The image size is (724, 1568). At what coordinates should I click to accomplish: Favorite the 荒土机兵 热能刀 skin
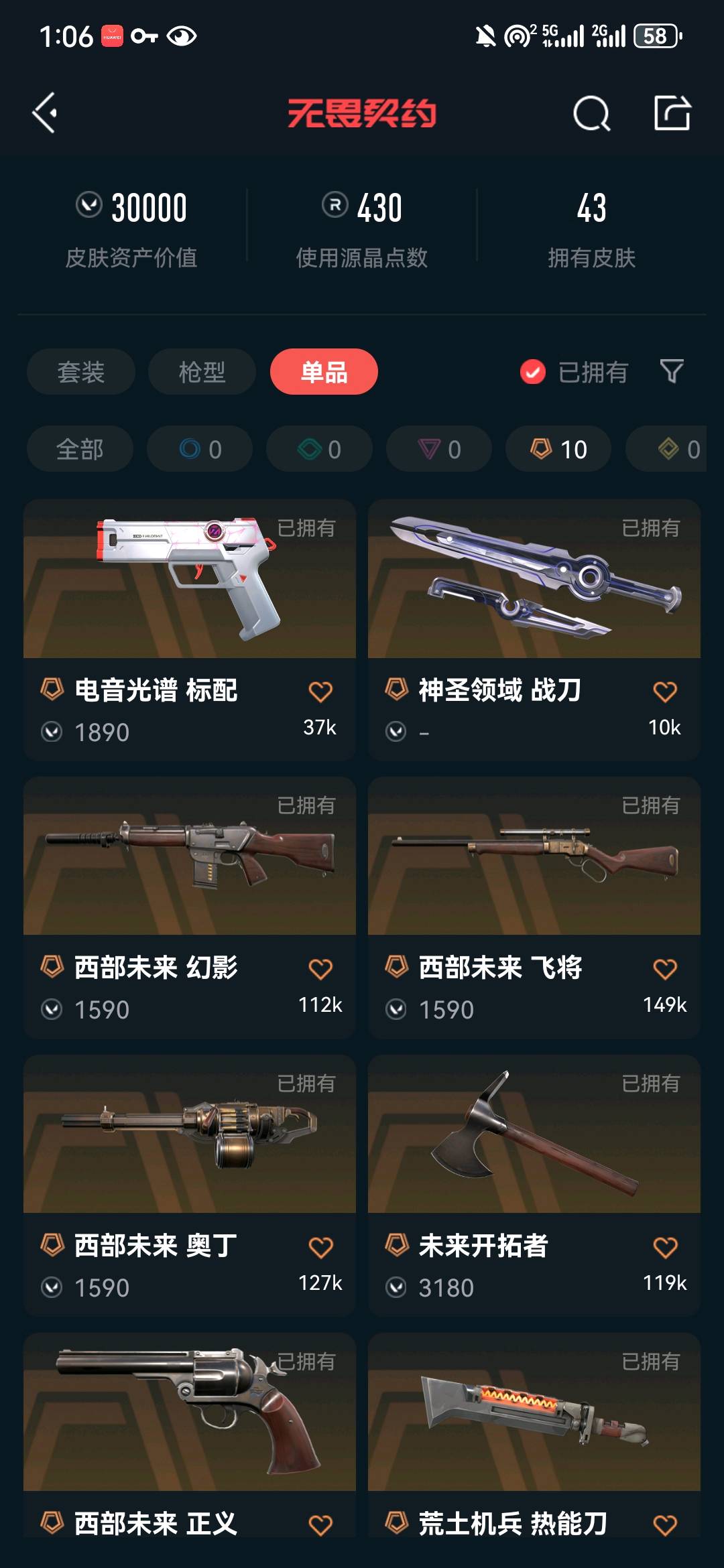[x=665, y=1525]
